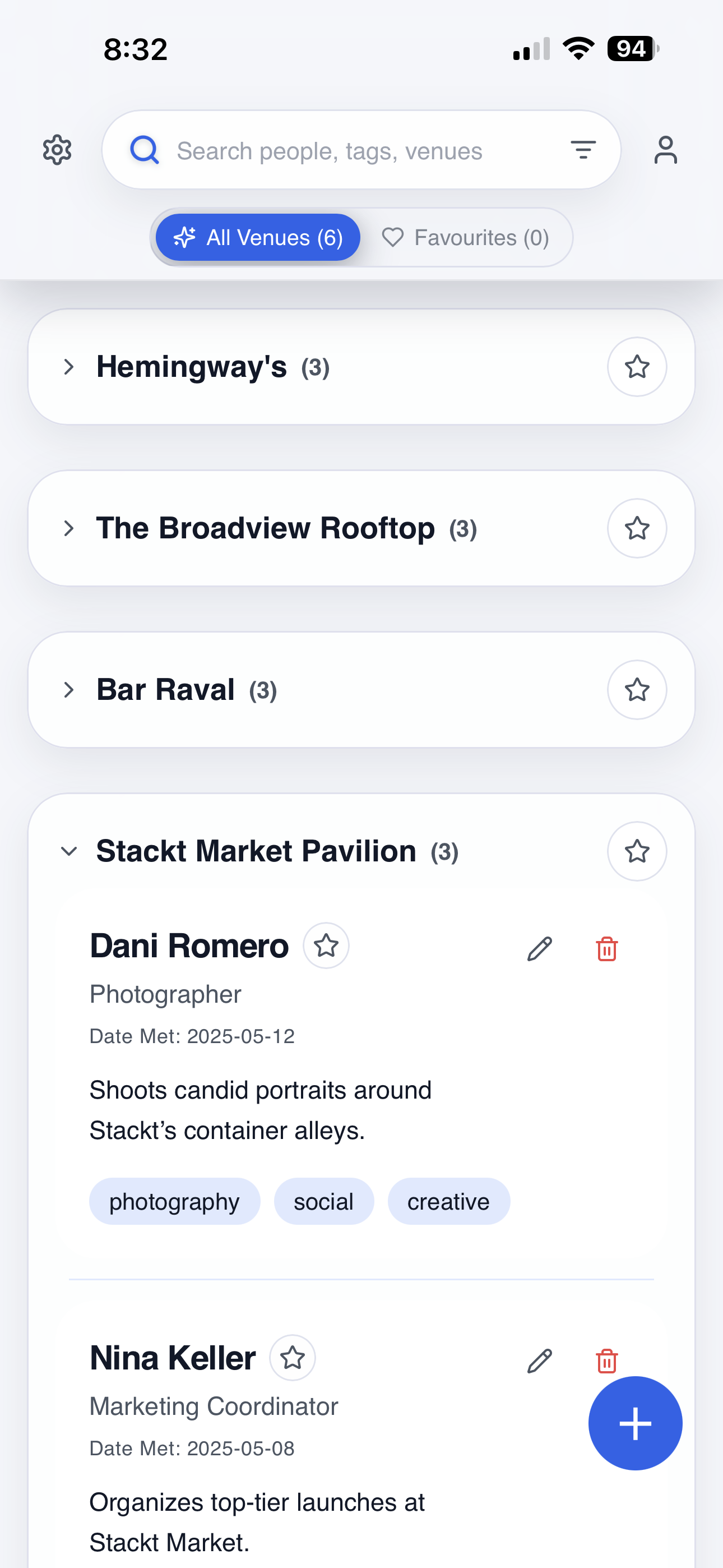Delete Dani Romero using trash icon

[606, 948]
